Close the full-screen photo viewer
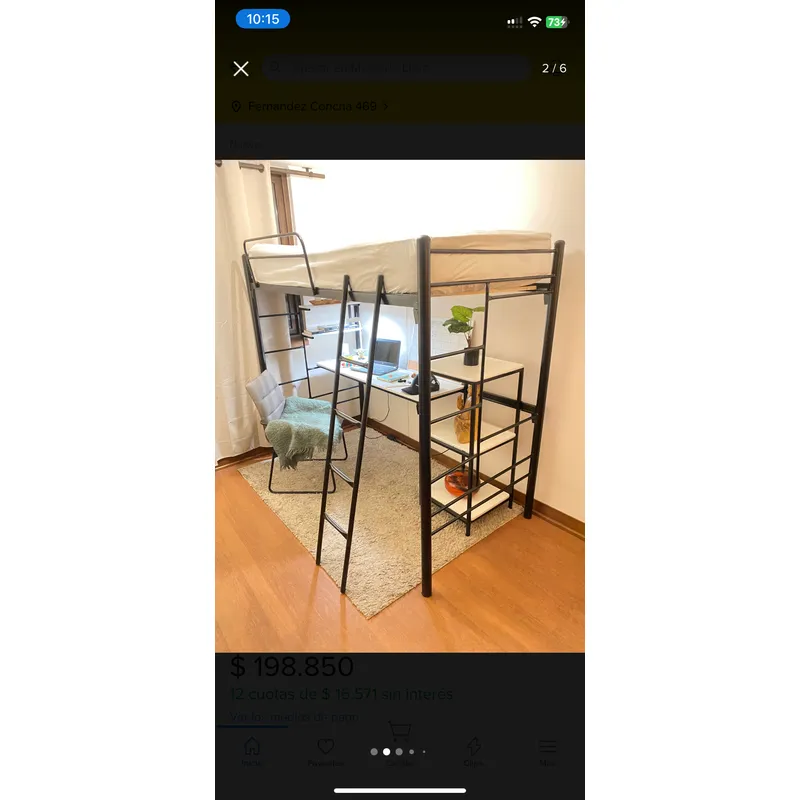The image size is (800, 800). [241, 69]
